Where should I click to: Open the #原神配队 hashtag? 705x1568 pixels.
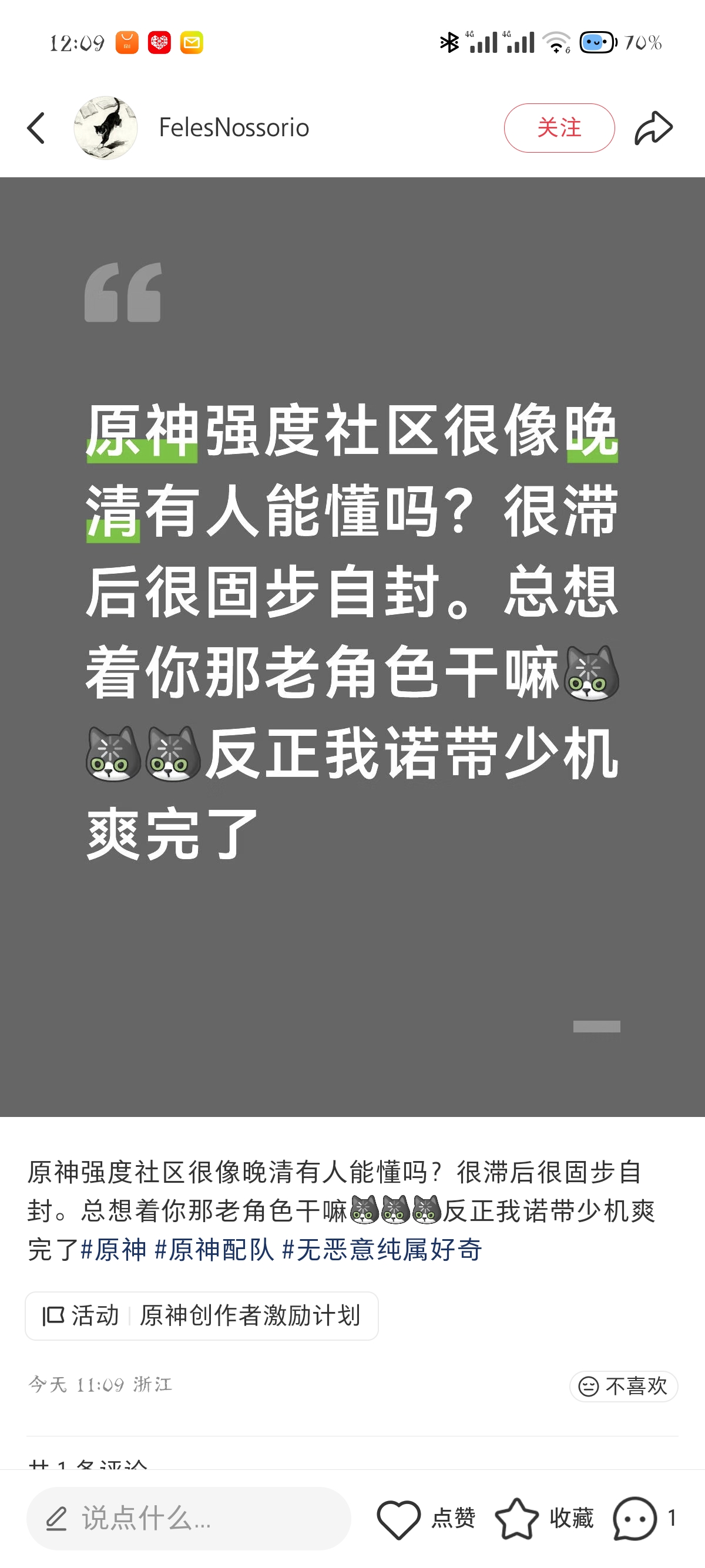[214, 1250]
